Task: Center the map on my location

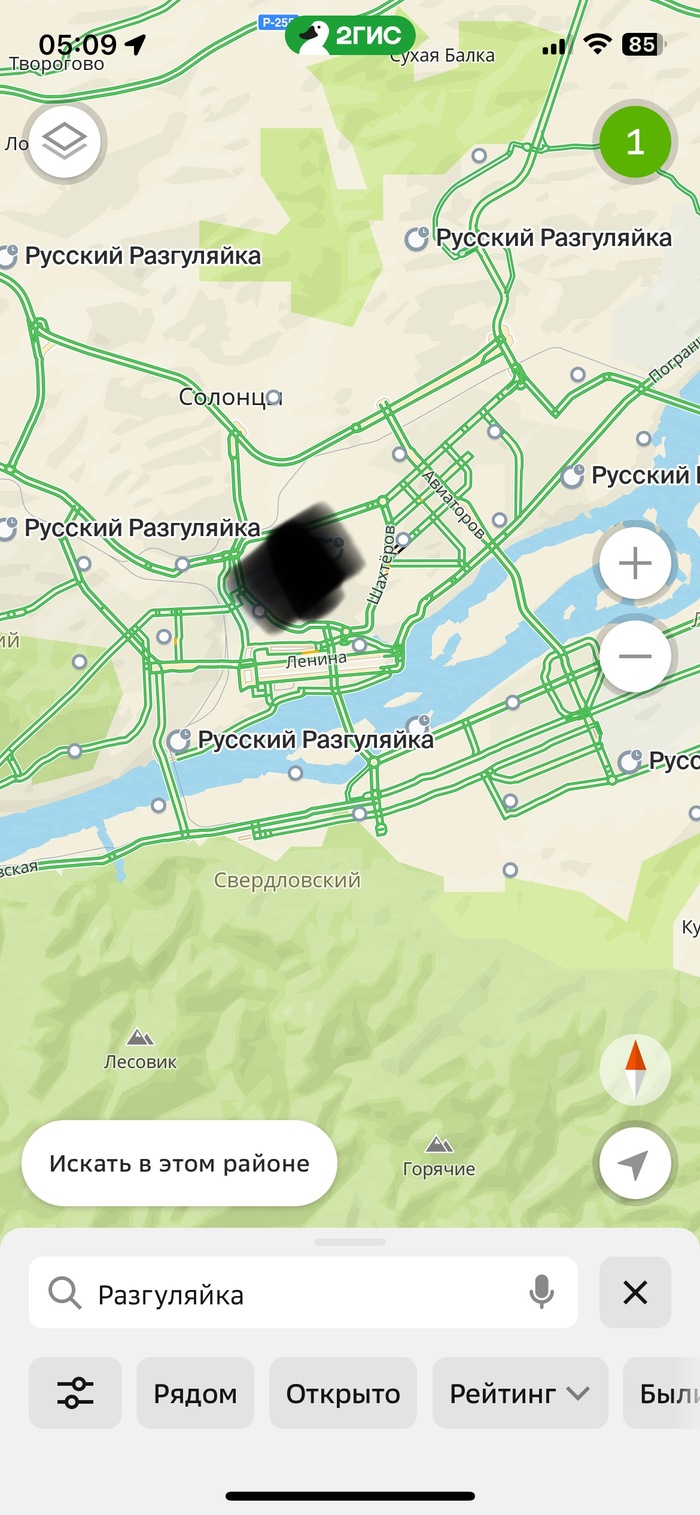Action: click(x=634, y=1164)
